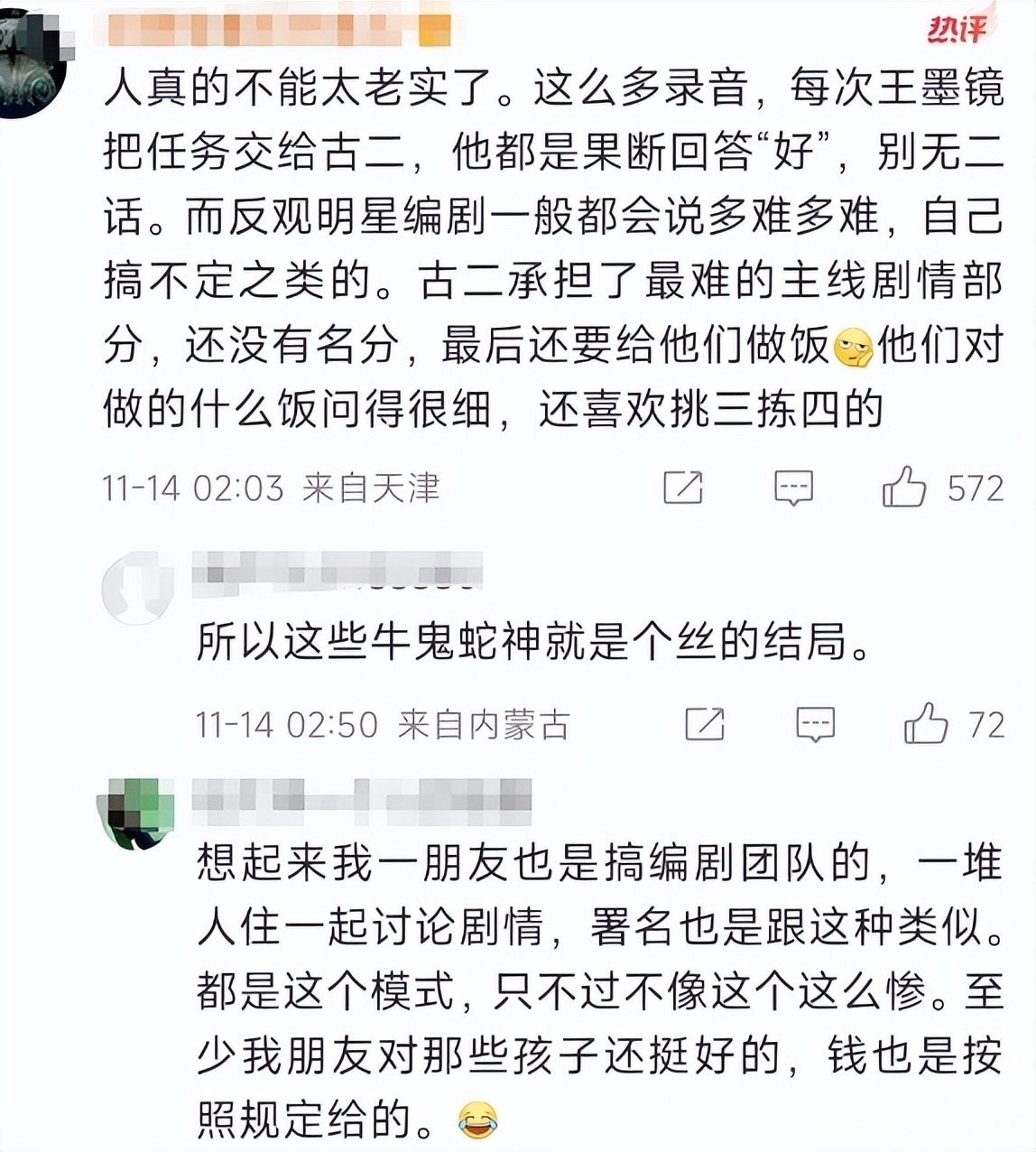Screen dimensions: 1036x1152
Task: Reply to the 内蒙古 comment
Action: pyautogui.click(x=815, y=724)
